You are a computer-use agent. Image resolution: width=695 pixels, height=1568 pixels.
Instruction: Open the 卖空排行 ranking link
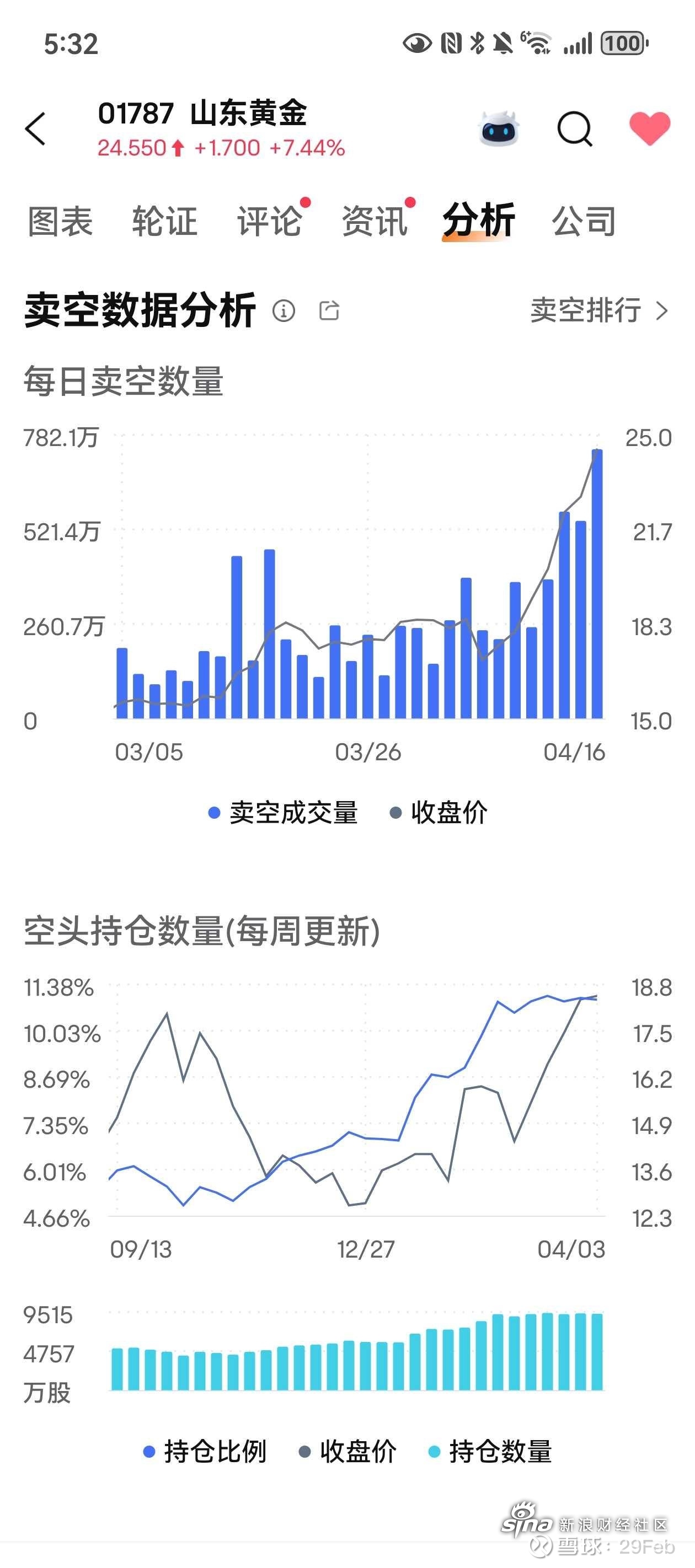(600, 310)
